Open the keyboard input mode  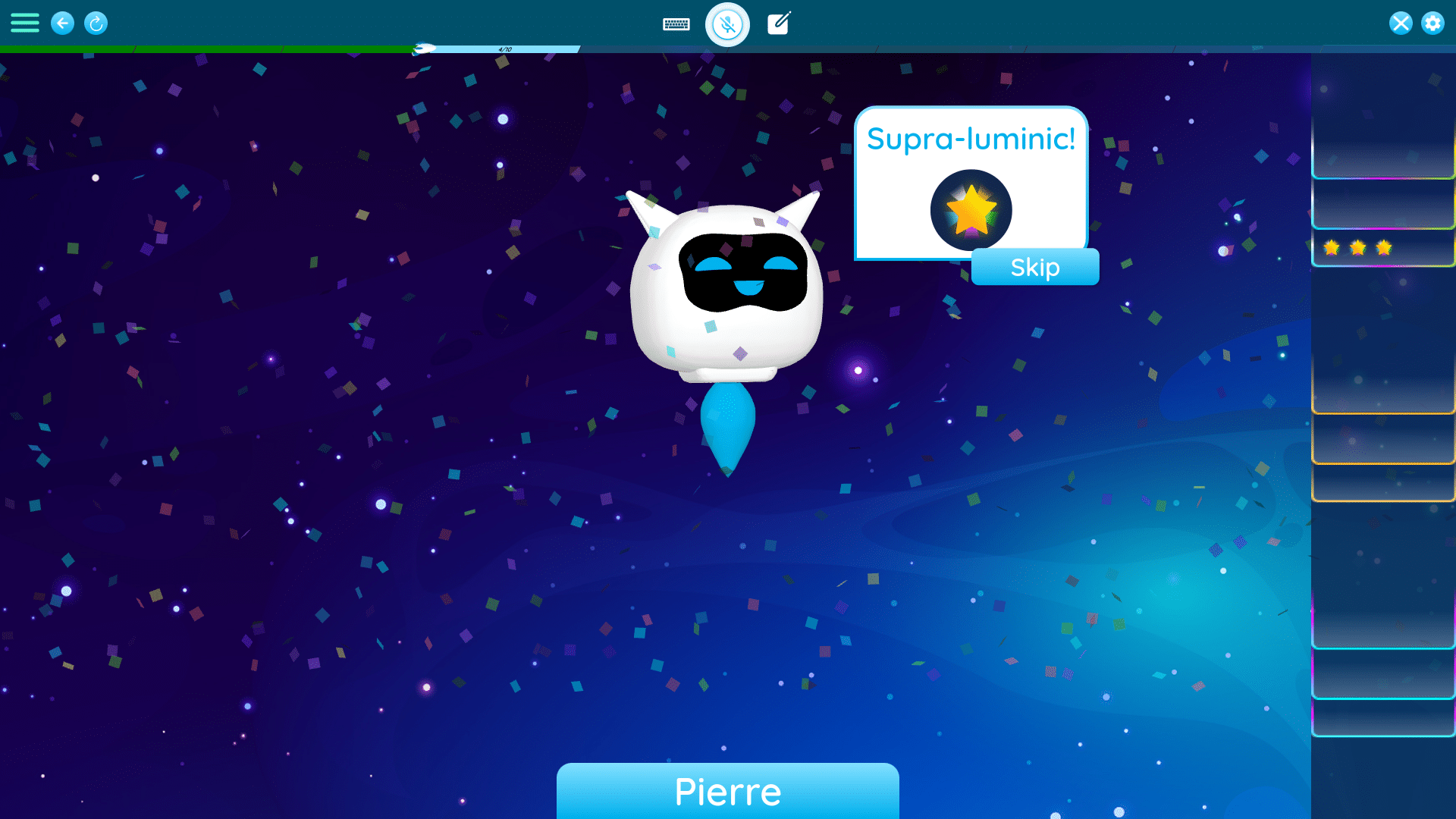click(676, 24)
